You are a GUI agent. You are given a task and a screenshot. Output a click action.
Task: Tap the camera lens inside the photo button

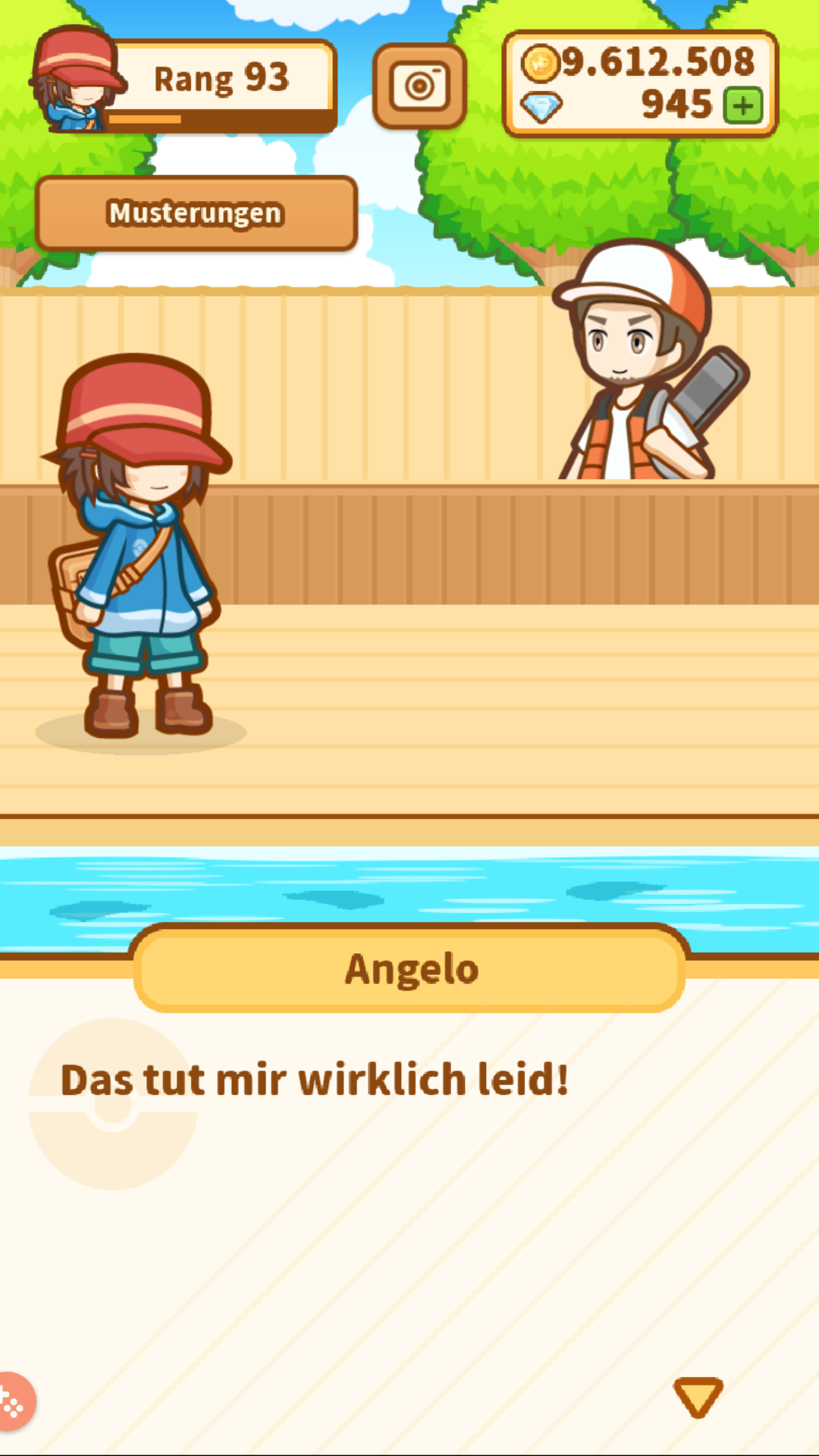[419, 86]
